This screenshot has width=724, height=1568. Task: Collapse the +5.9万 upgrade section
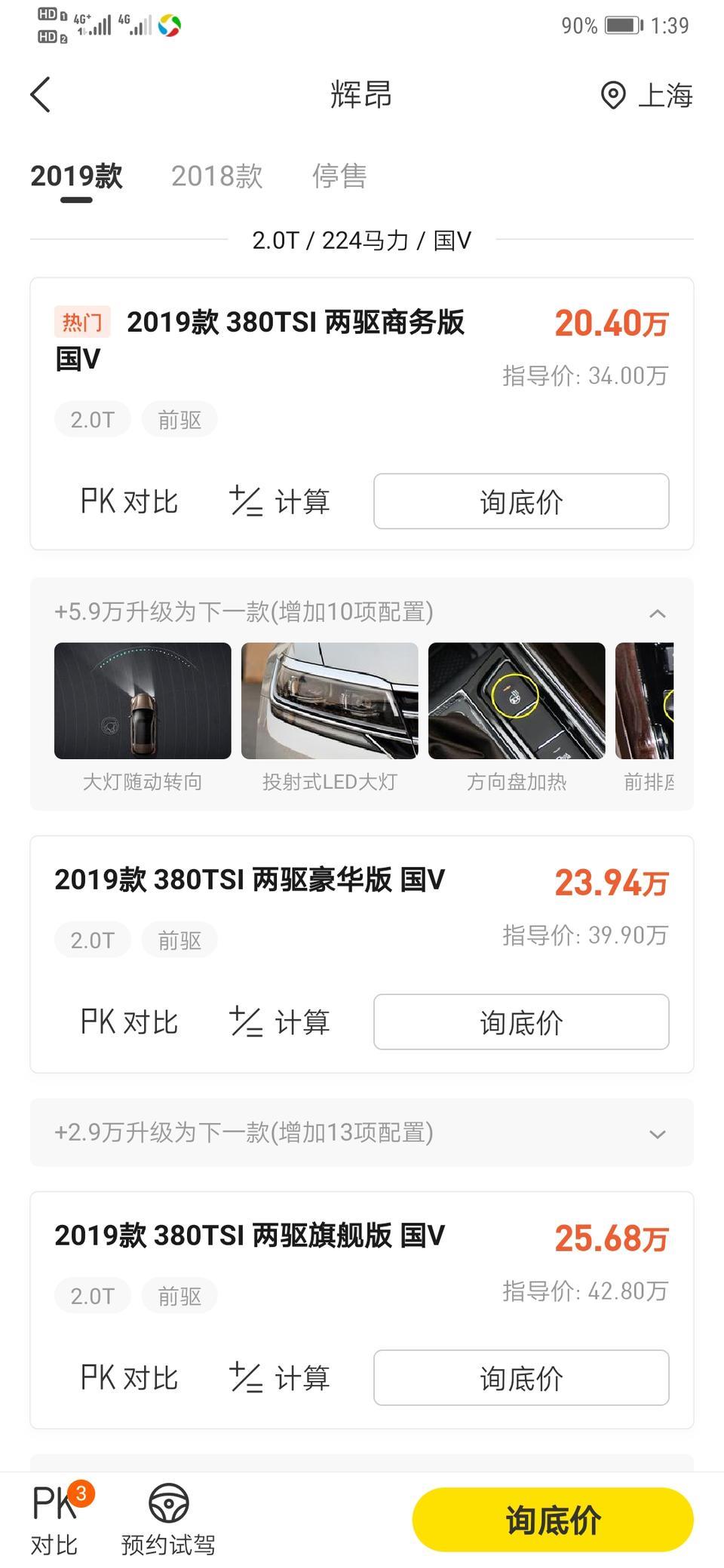pyautogui.click(x=657, y=613)
